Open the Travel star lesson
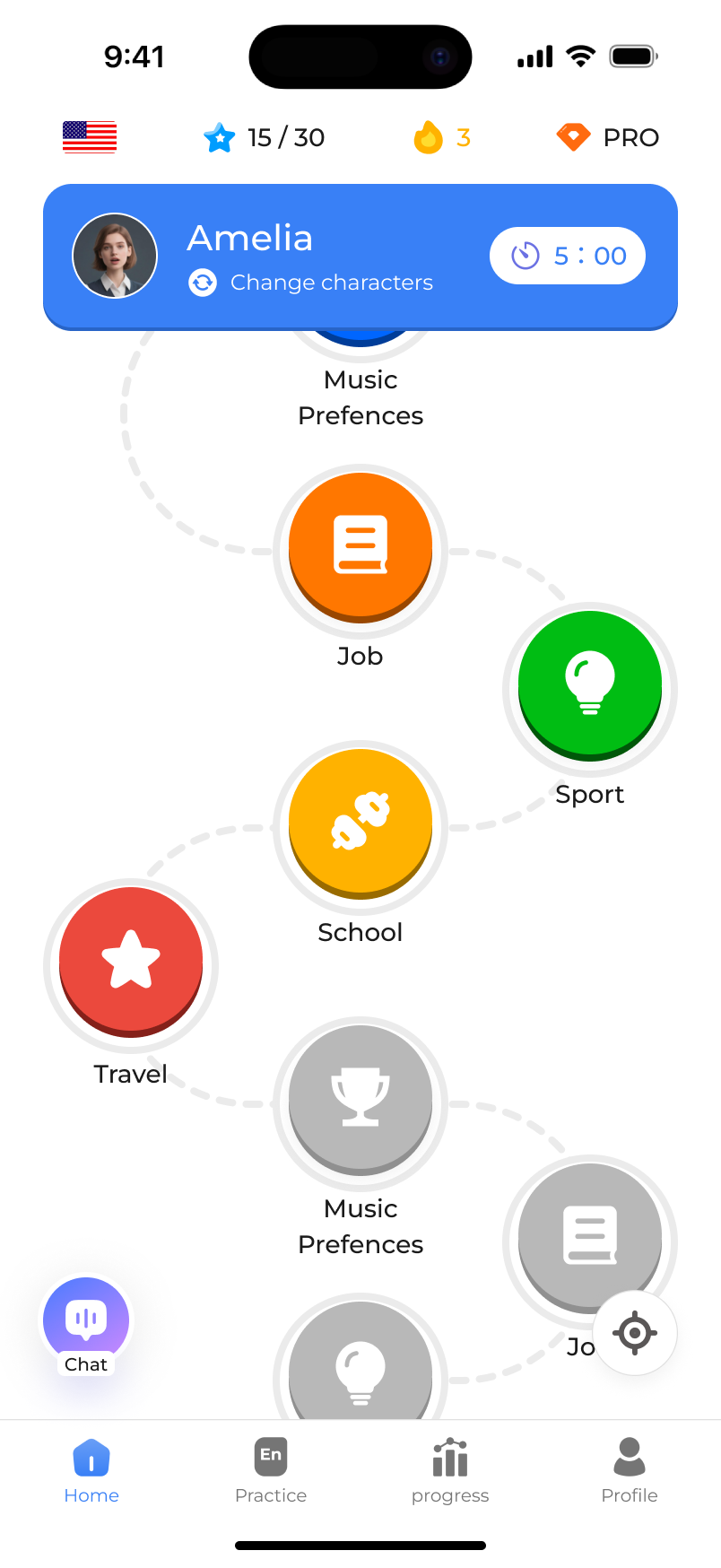This screenshot has width=721, height=1568. tap(130, 963)
